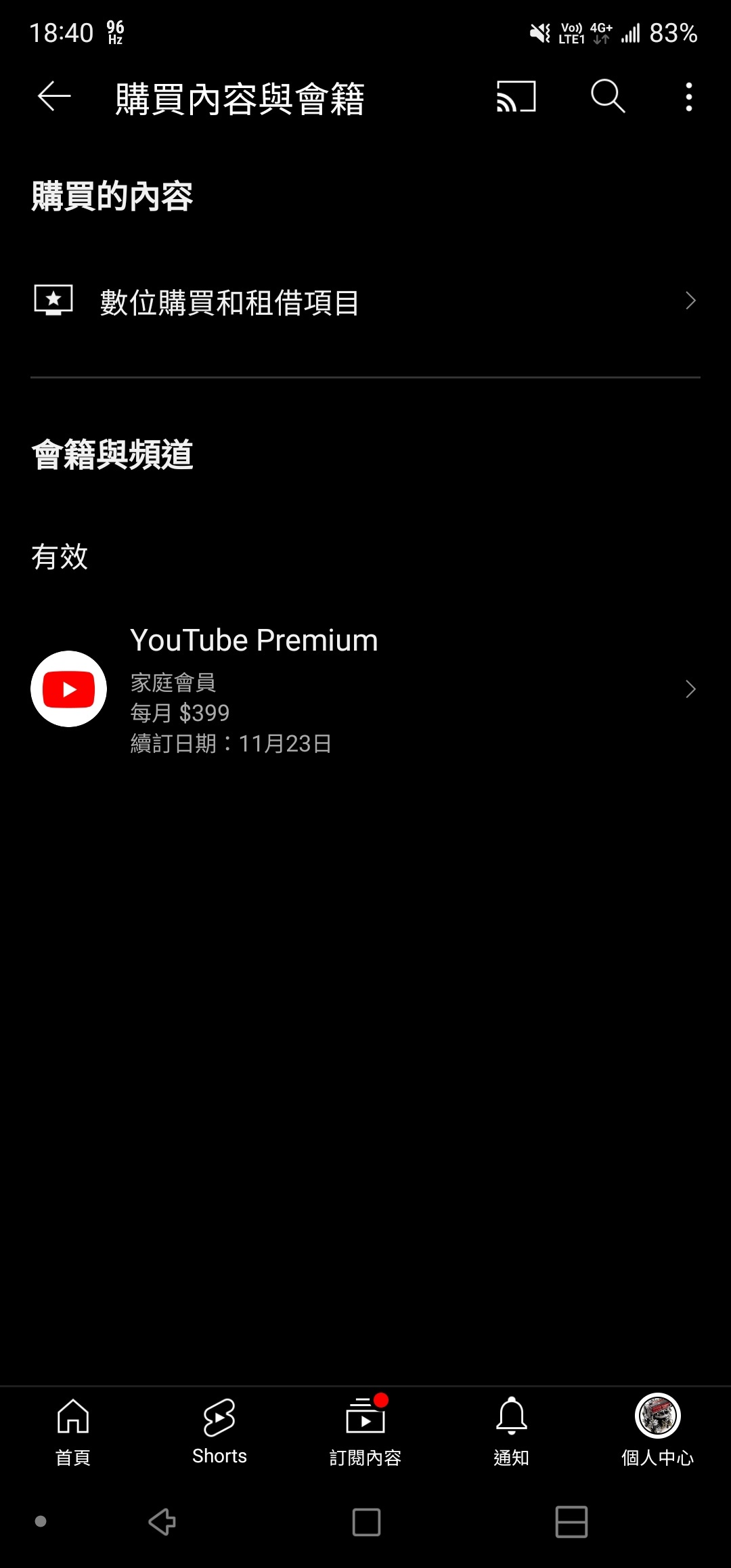Tap the system back button

(162, 1522)
